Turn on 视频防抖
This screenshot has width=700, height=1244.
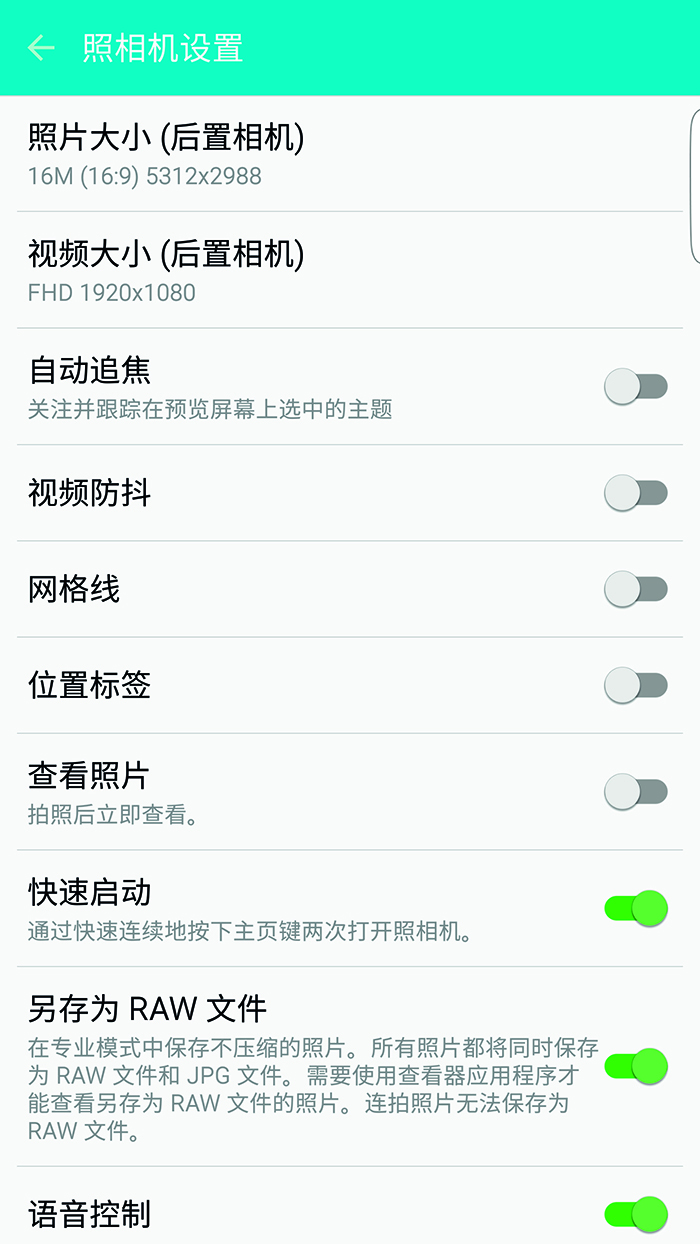pyautogui.click(x=636, y=493)
